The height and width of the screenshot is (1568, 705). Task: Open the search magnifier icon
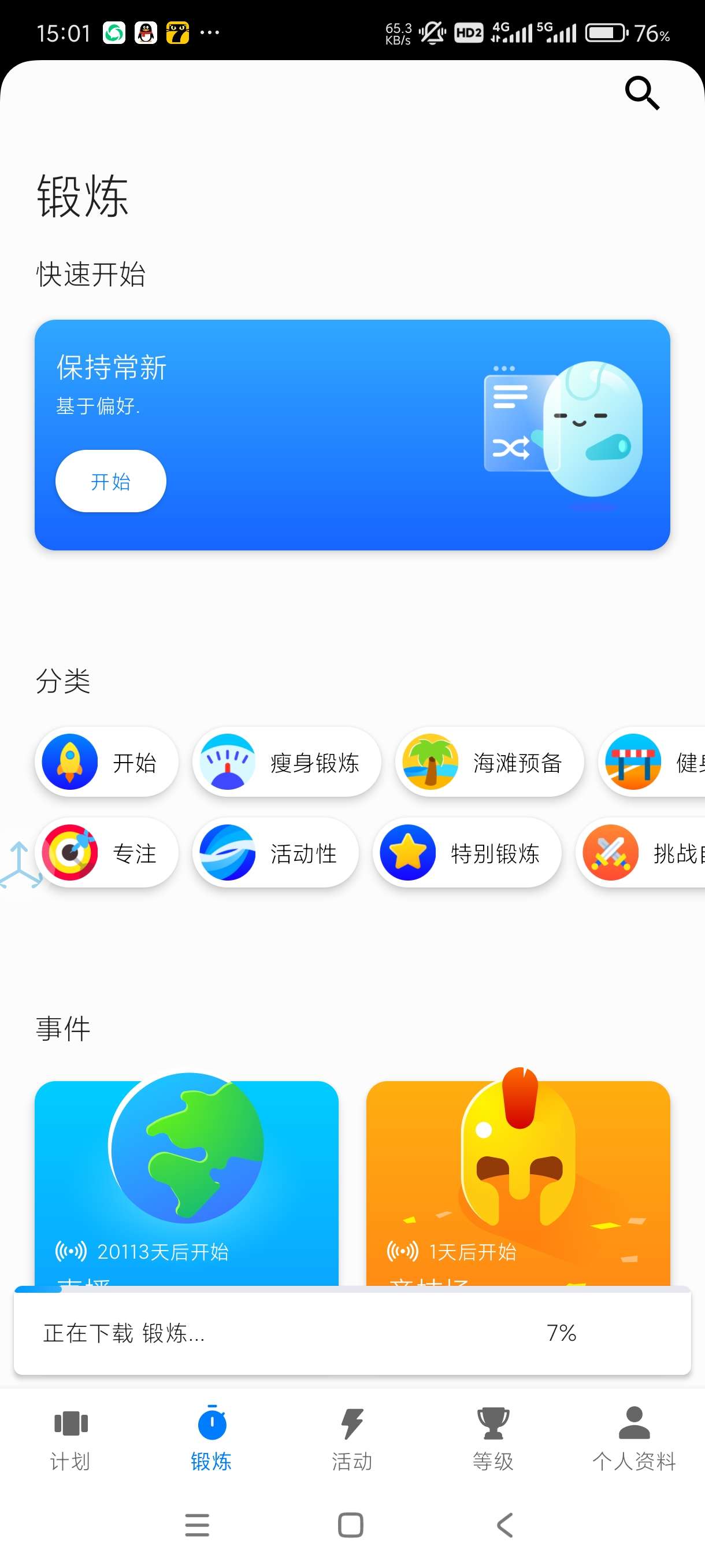click(642, 93)
